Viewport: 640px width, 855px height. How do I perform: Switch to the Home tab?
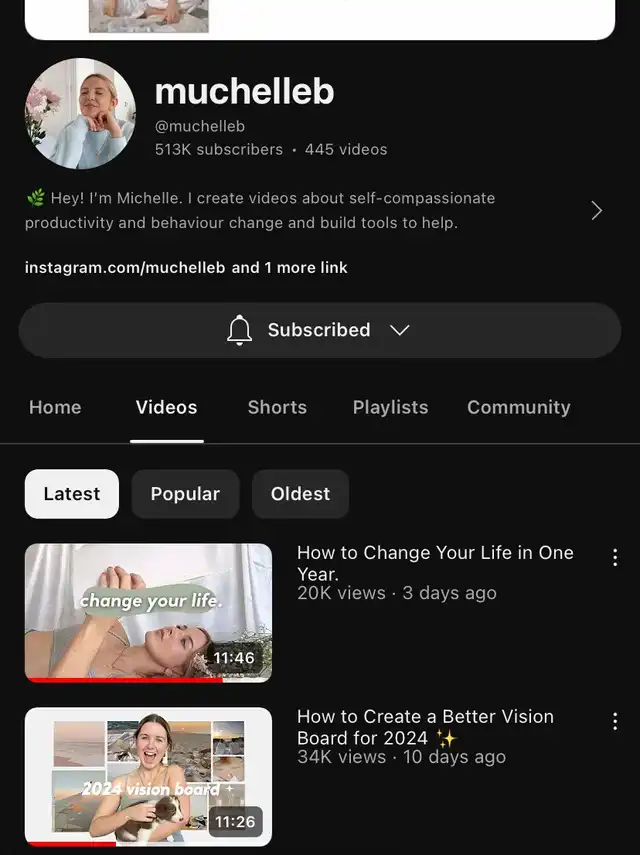55,407
